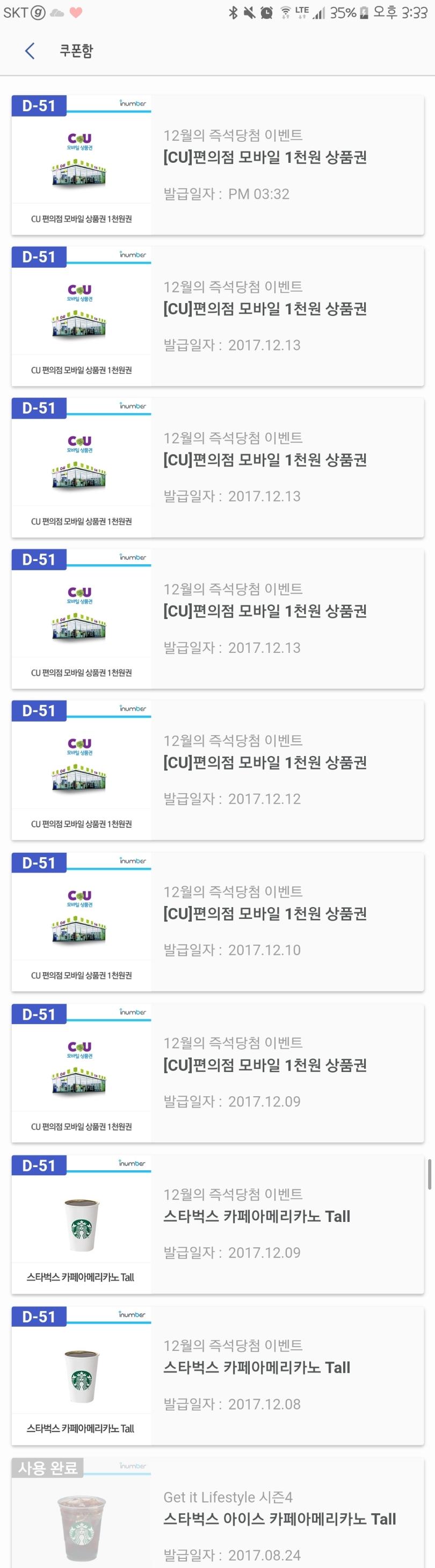Go back from the 쿠폰함 screen
Image resolution: width=435 pixels, height=1568 pixels.
[x=29, y=51]
